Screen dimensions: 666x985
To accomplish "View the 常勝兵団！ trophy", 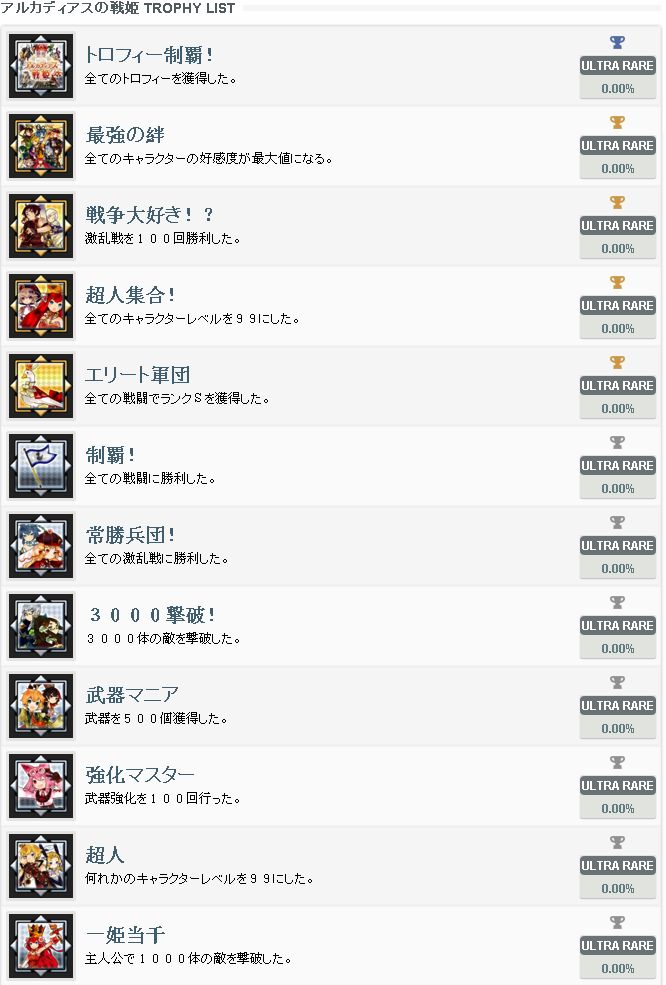I will 131,535.
